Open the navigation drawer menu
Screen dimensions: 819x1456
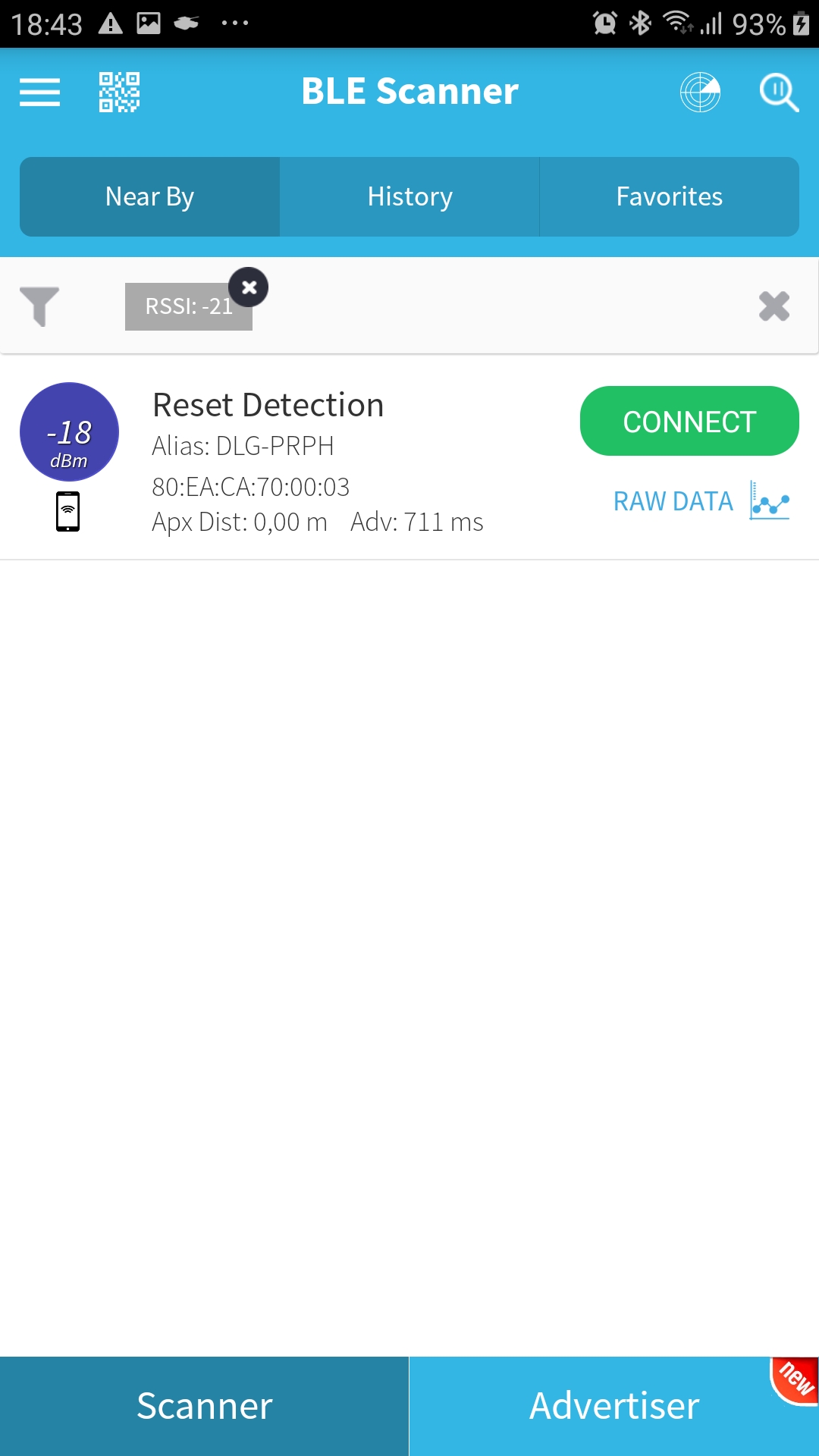point(39,93)
